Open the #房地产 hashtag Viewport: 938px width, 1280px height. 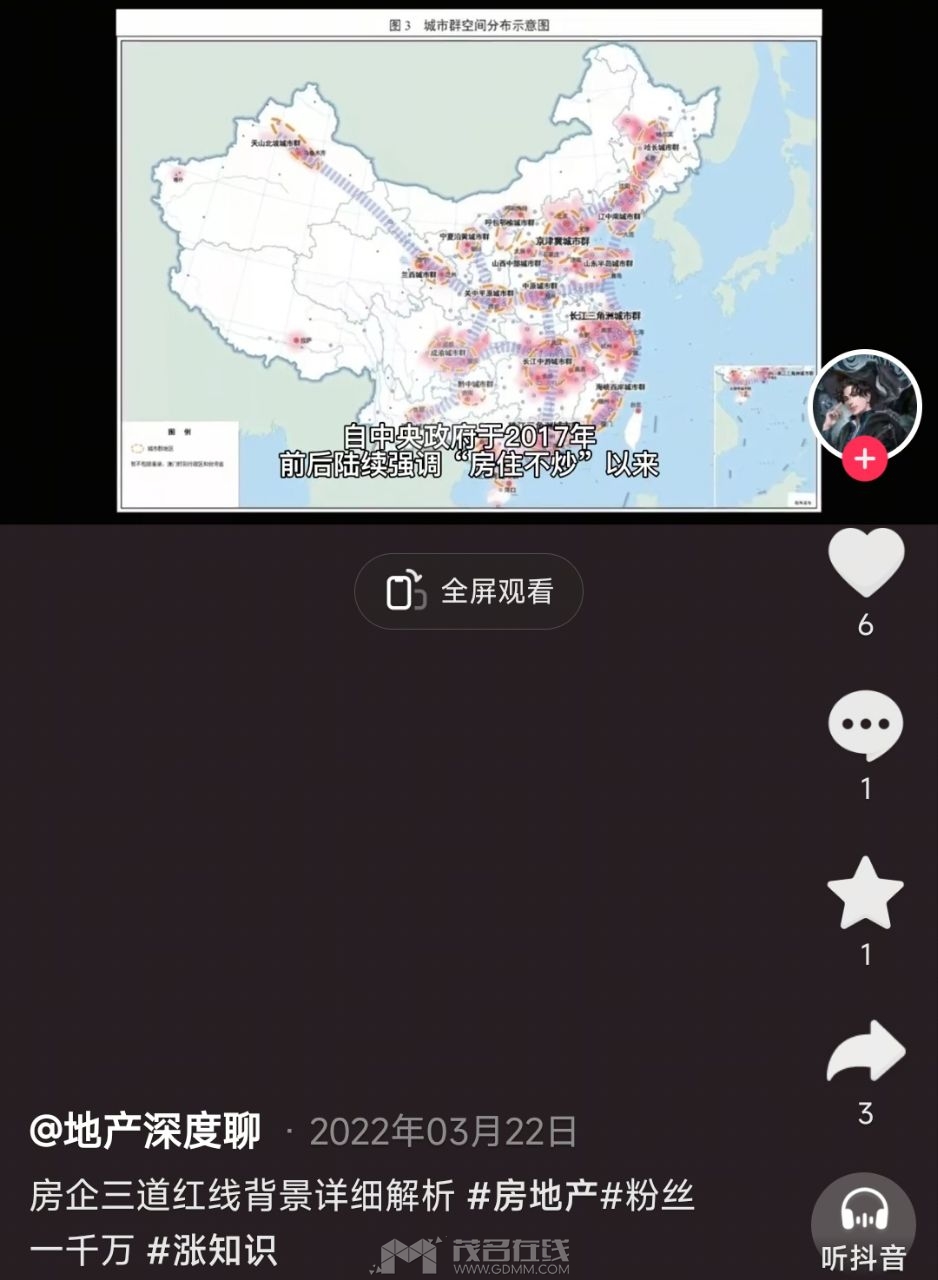[x=532, y=1195]
